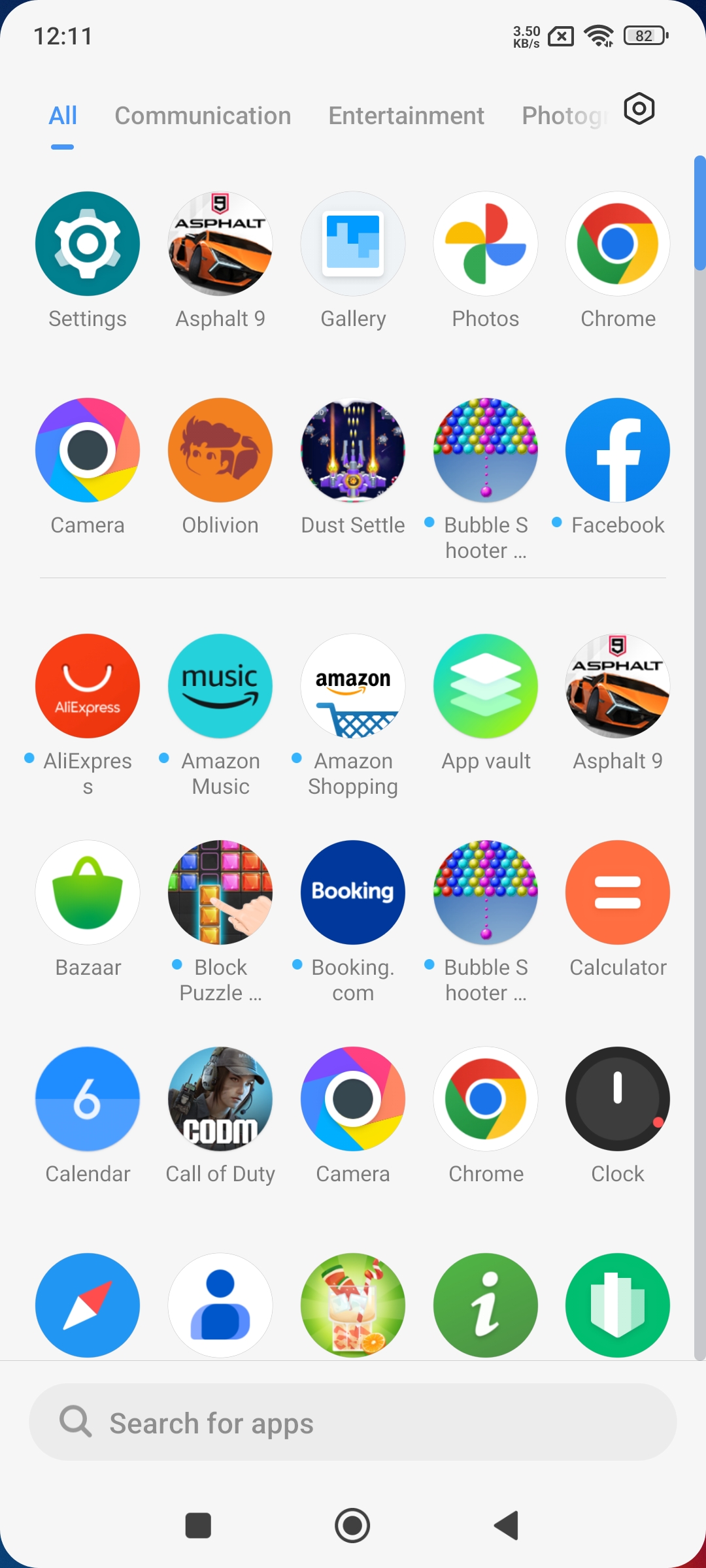Go to the home screen
Image resolution: width=706 pixels, height=1568 pixels.
click(x=352, y=1526)
